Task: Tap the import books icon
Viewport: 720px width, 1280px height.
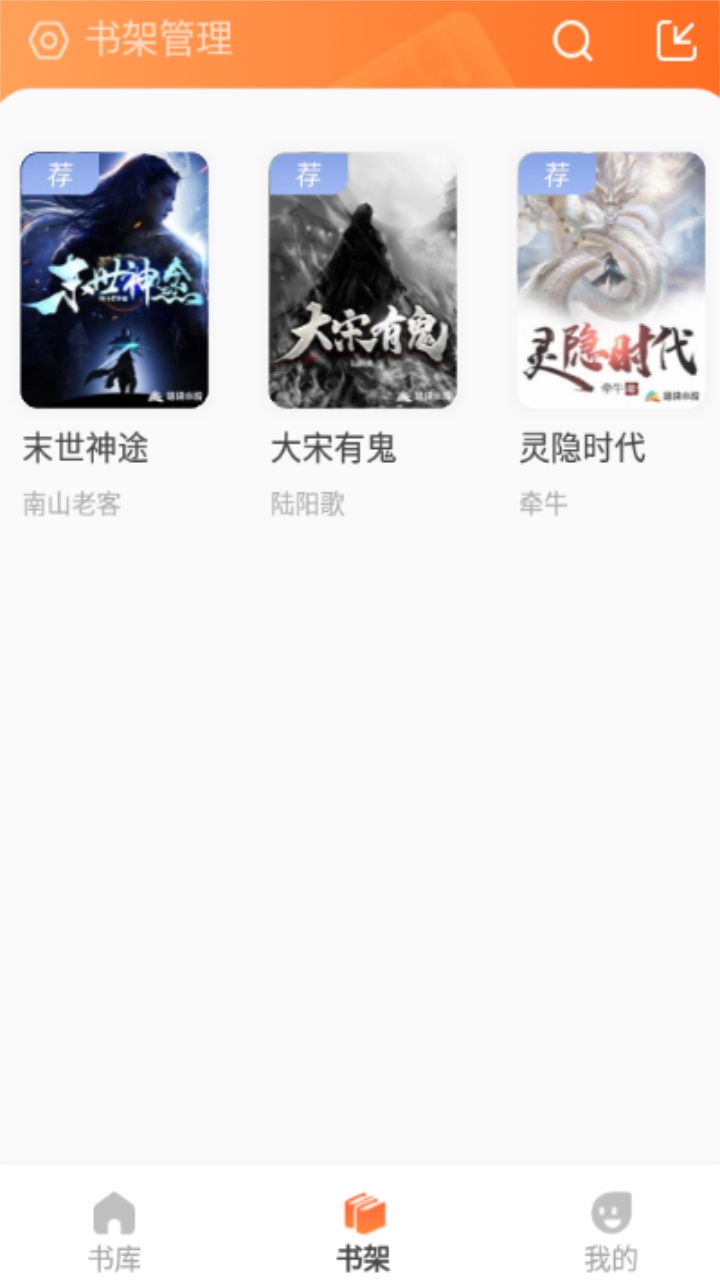Action: point(676,41)
